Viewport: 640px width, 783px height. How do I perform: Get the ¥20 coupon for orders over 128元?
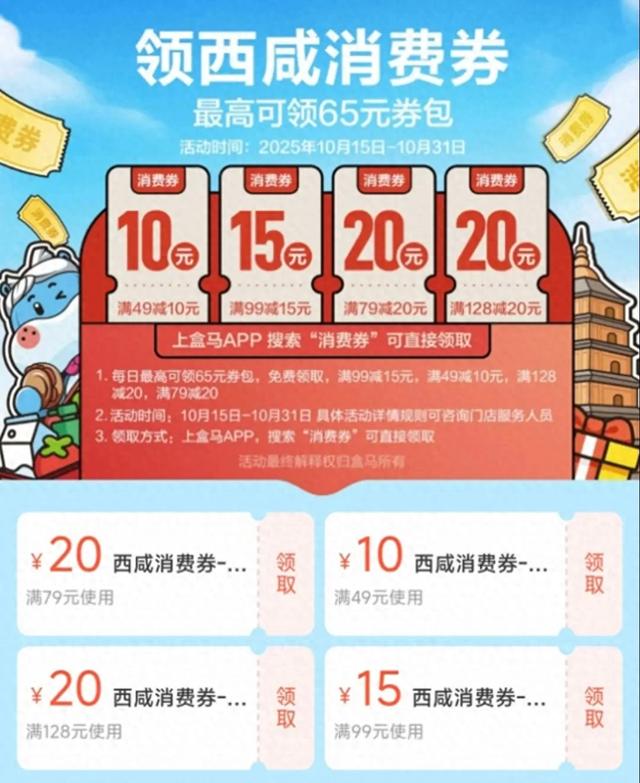[286, 708]
